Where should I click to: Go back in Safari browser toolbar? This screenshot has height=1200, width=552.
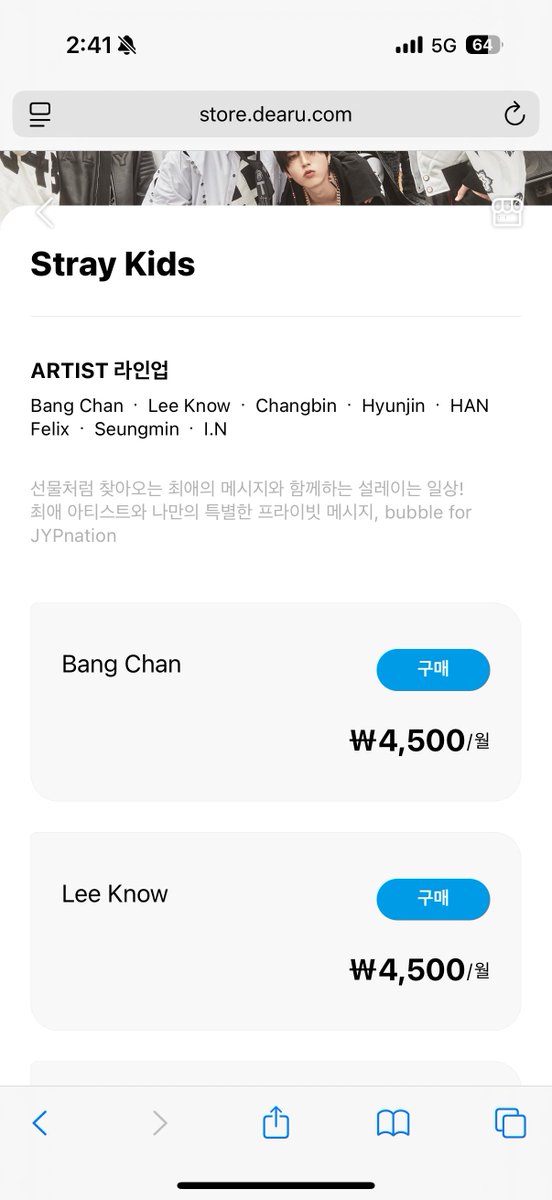40,1123
